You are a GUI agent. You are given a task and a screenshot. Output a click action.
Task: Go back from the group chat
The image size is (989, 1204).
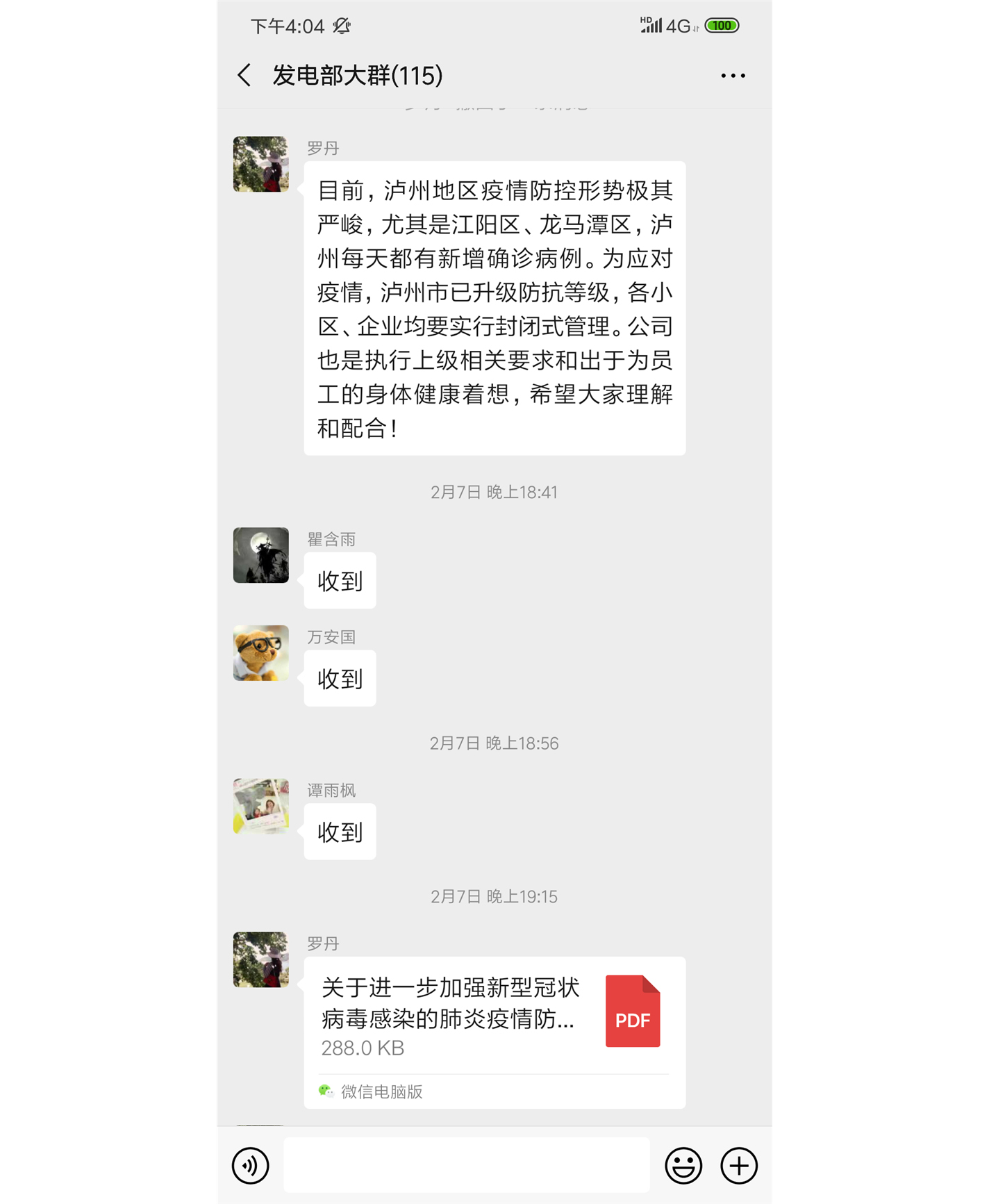coord(244,75)
